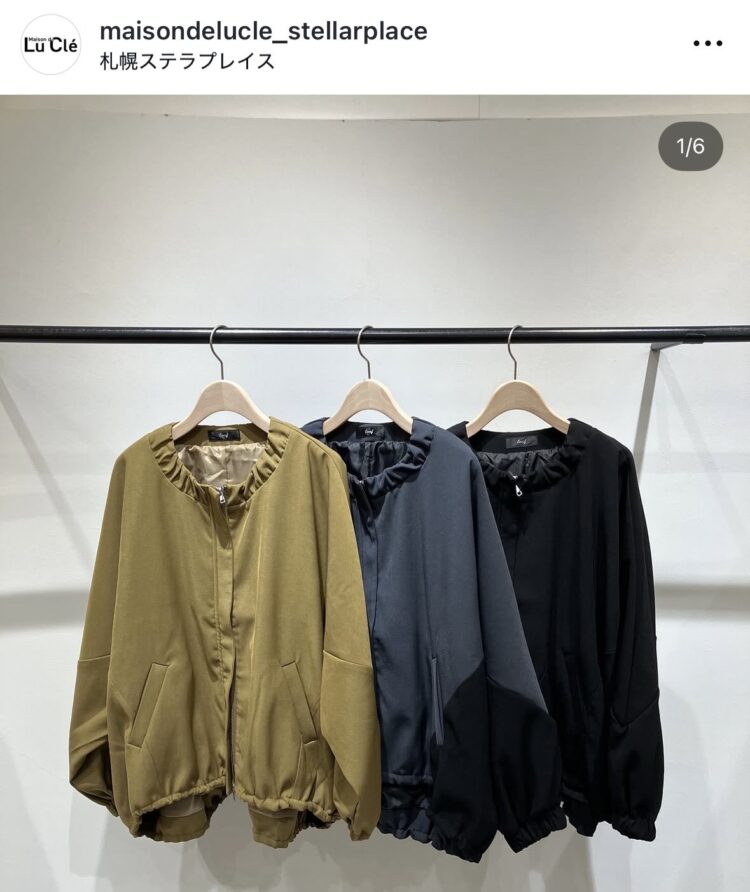Screen dimensions: 750x892
Task: Open maisondelucle_stellarplace profile via username
Action: (x=263, y=31)
